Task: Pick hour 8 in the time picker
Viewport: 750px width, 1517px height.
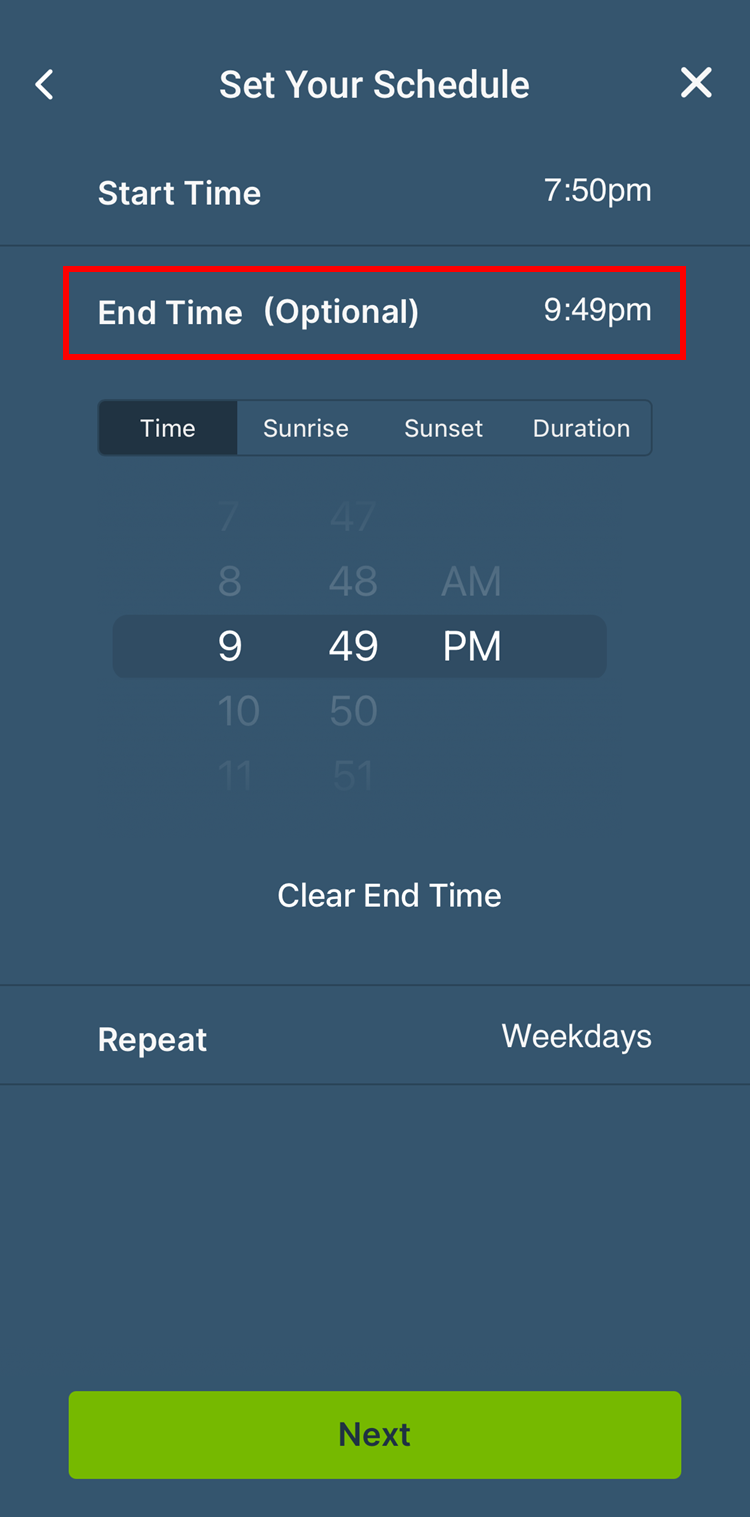Action: tap(230, 581)
